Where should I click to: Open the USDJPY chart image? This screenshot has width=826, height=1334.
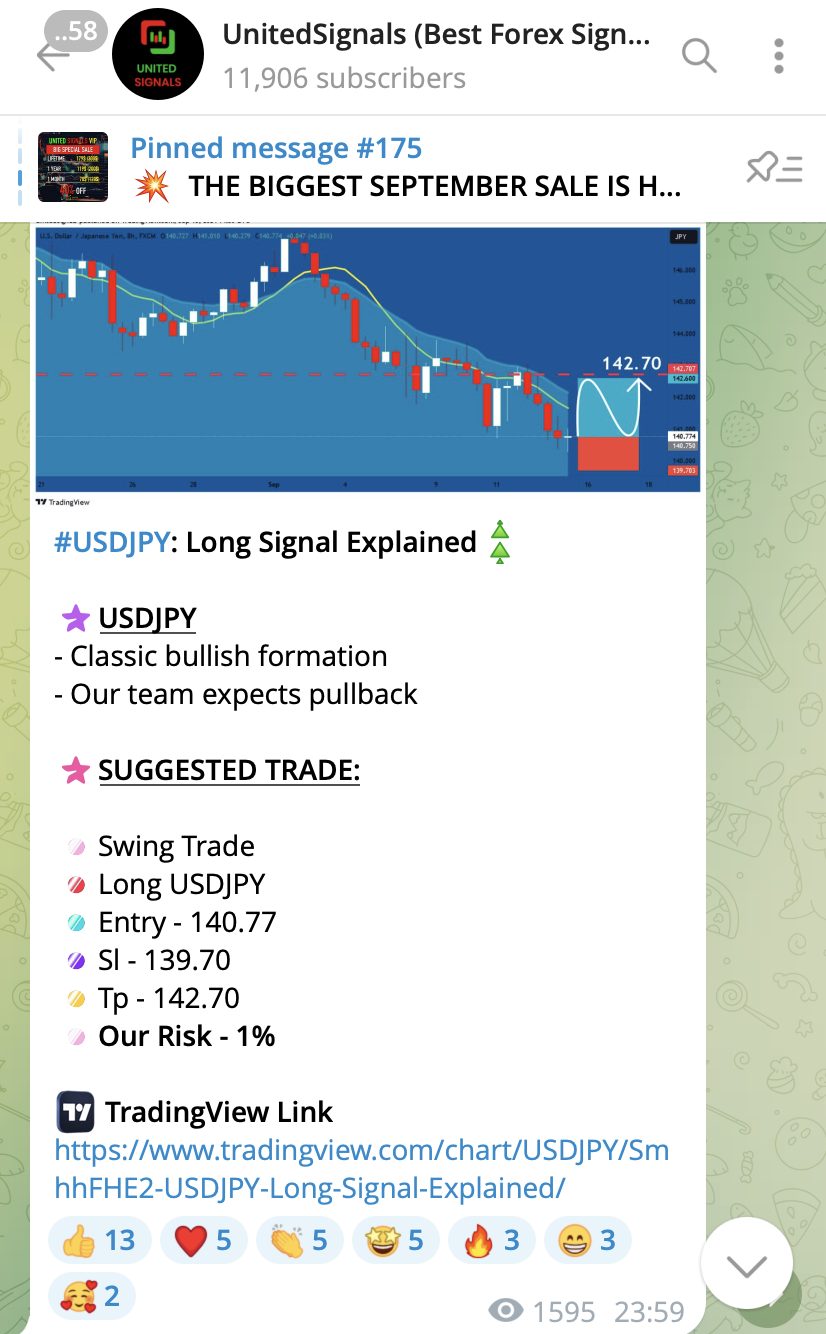[x=368, y=358]
